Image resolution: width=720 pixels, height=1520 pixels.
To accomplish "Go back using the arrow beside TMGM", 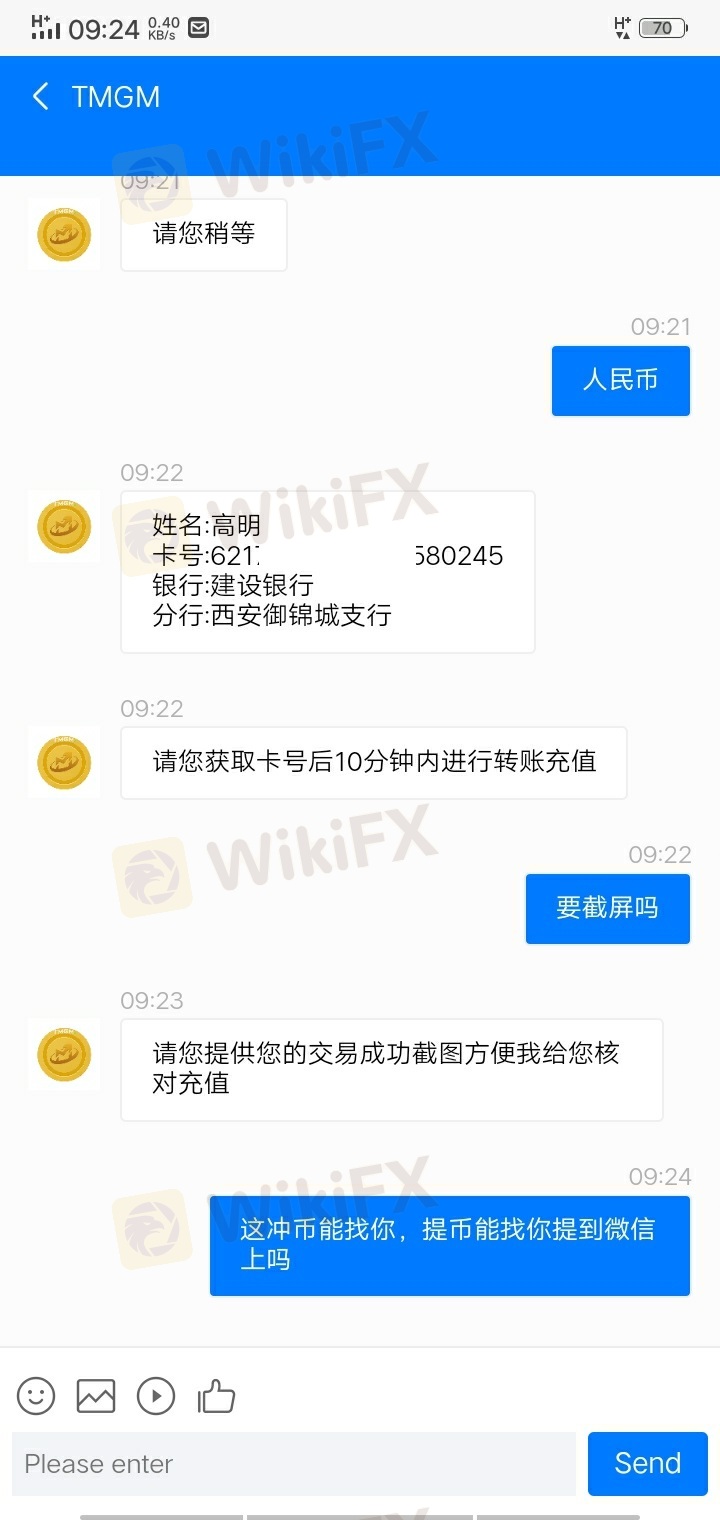I will [x=40, y=97].
